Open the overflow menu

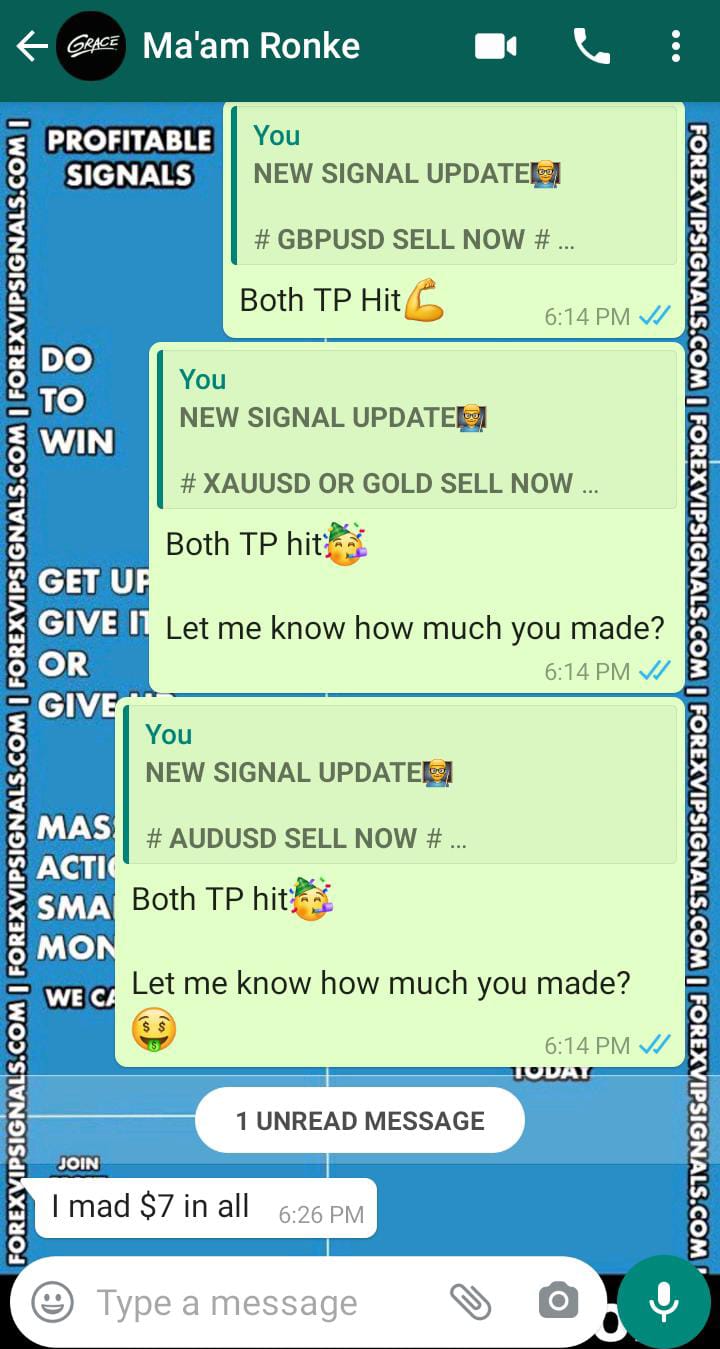click(x=676, y=46)
